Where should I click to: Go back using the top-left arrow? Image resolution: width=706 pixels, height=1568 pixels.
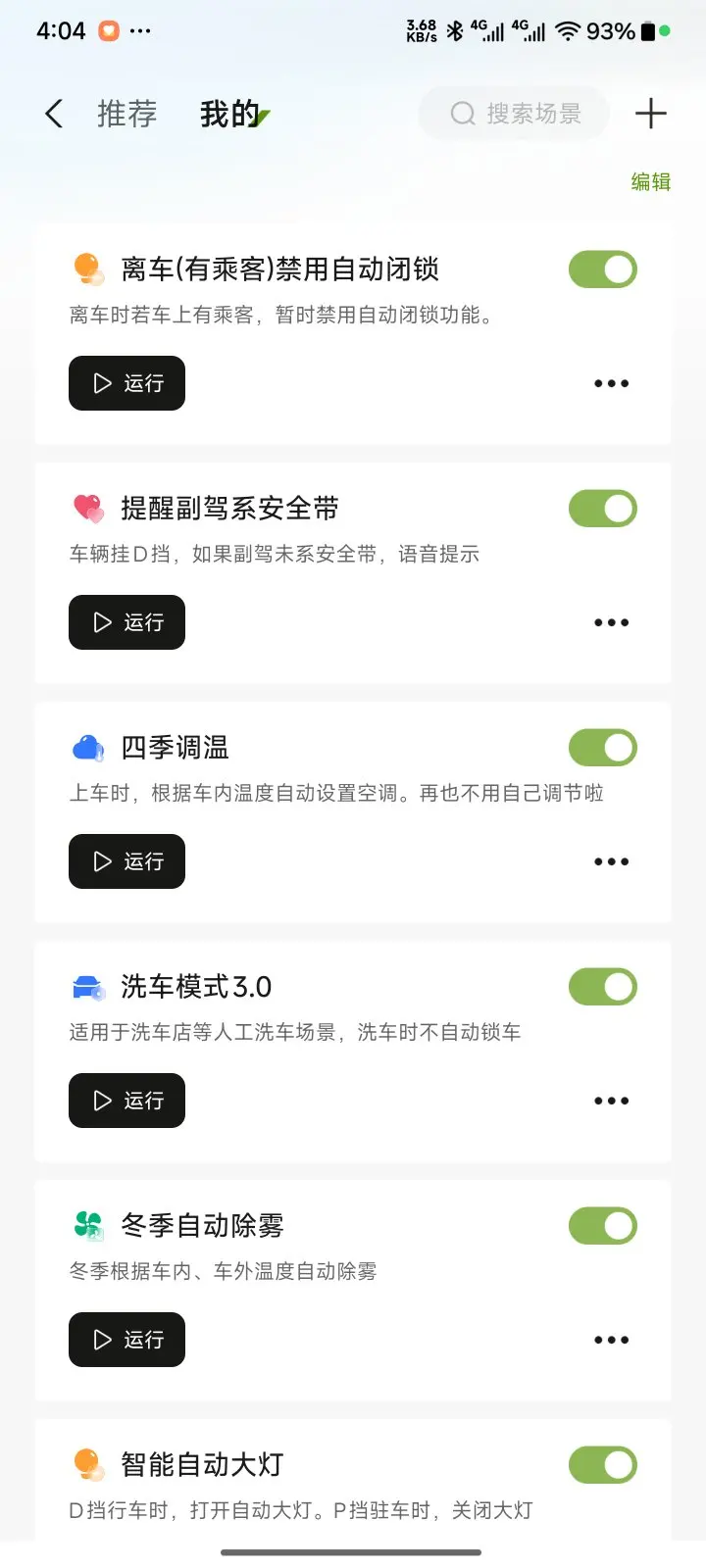click(54, 114)
